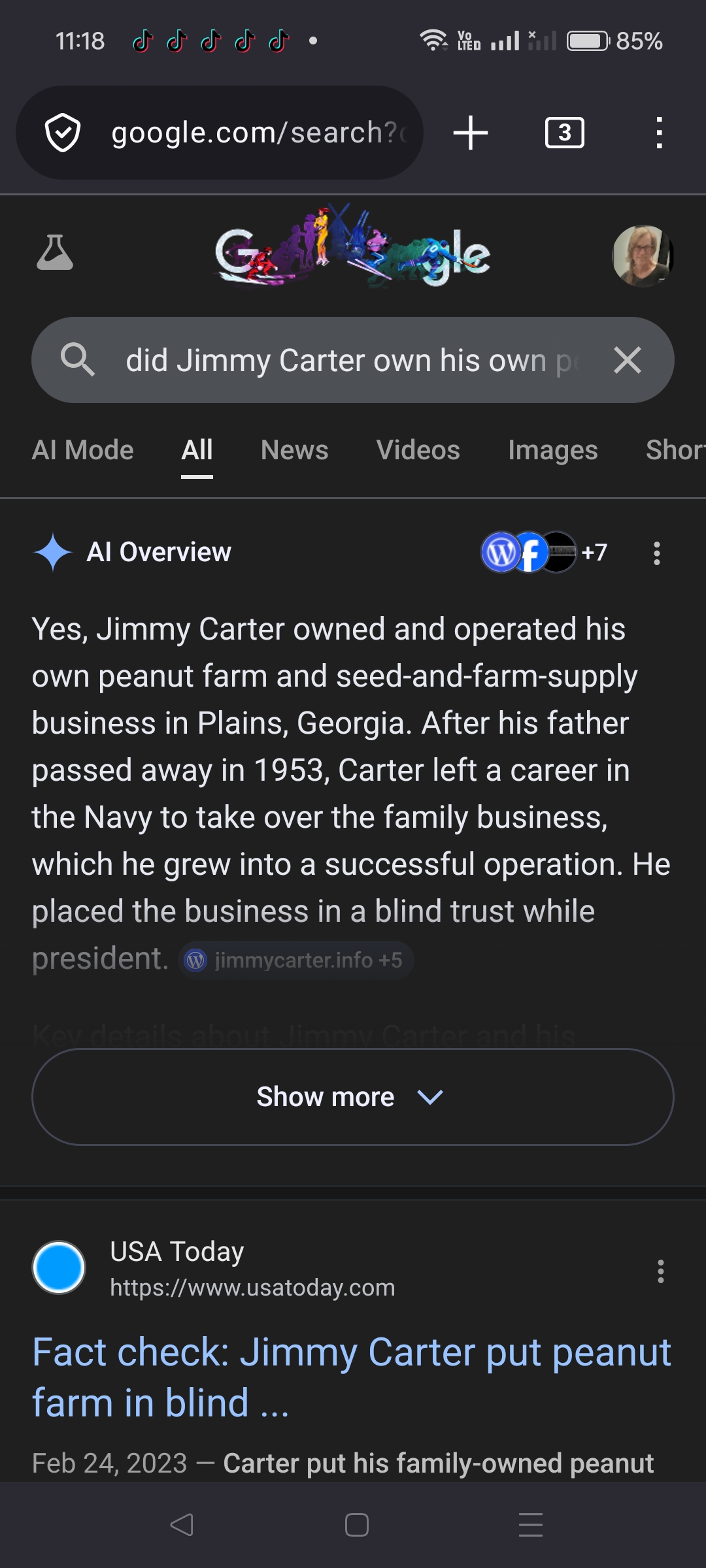View the three open tabs
The height and width of the screenshot is (1568, 706).
564,133
